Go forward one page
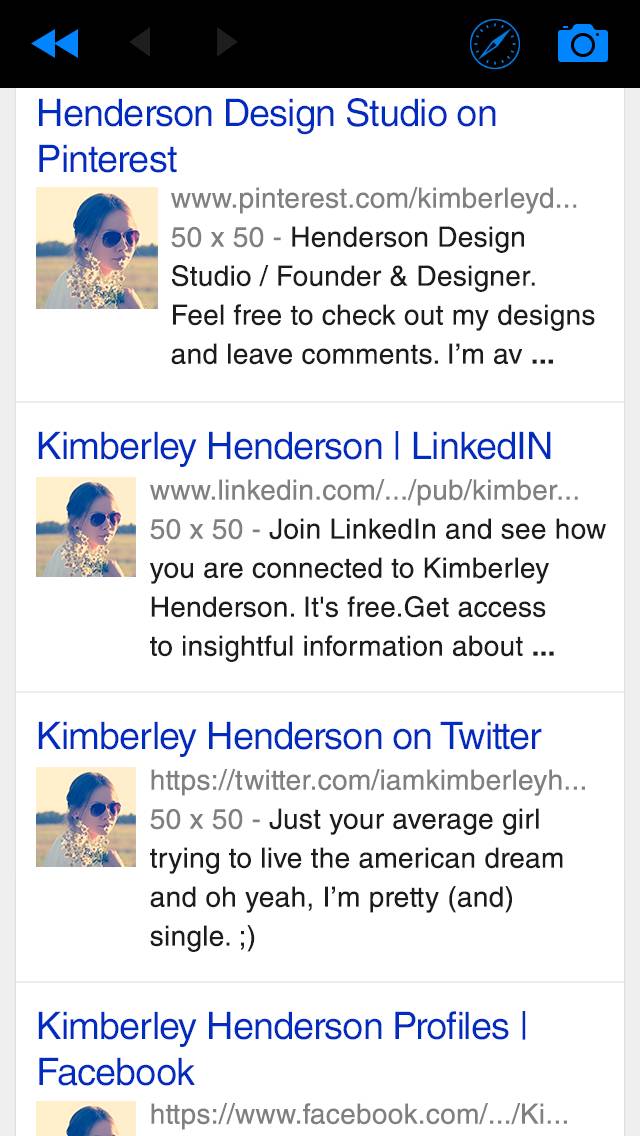640x1136 pixels. 226,42
